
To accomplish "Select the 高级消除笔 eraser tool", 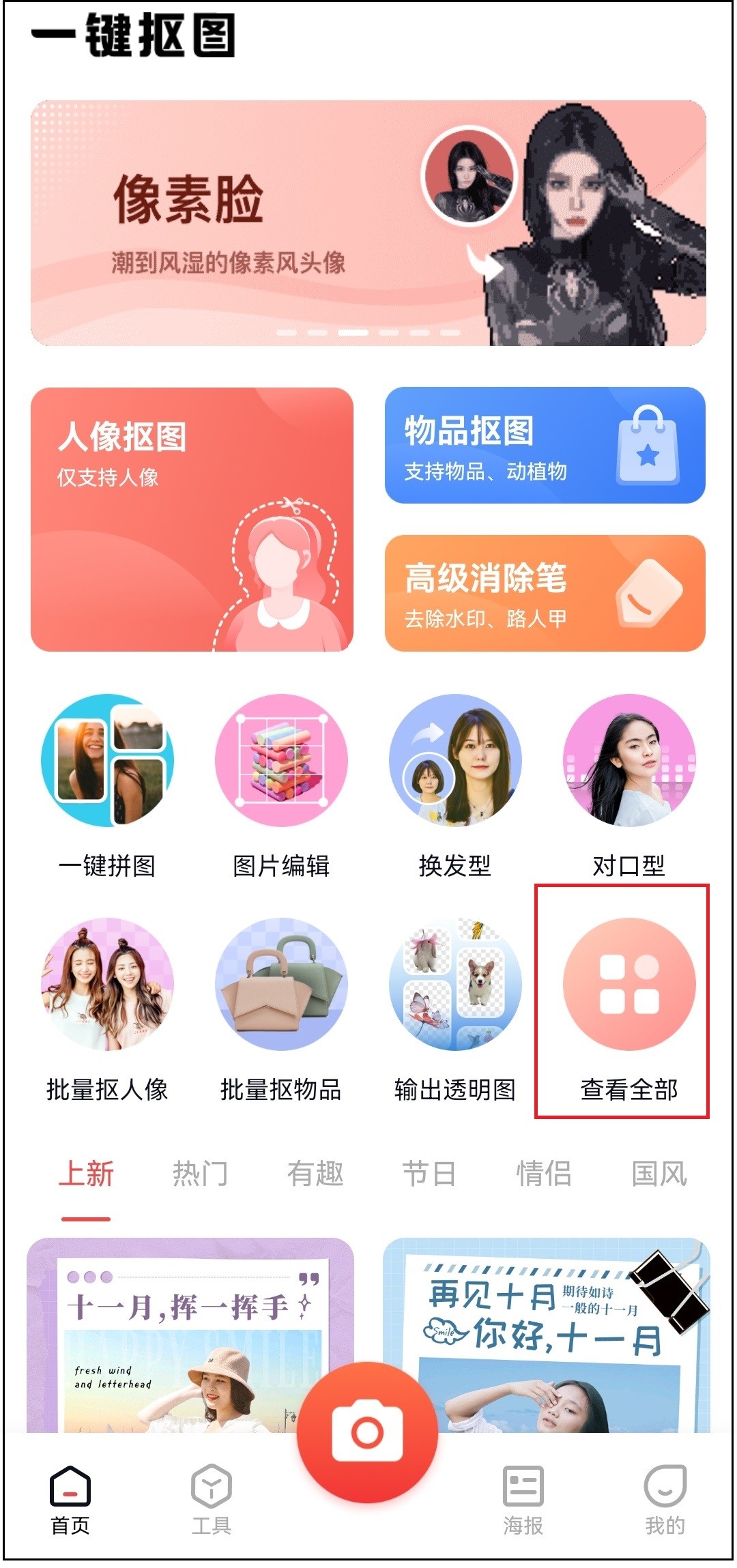I will (546, 594).
